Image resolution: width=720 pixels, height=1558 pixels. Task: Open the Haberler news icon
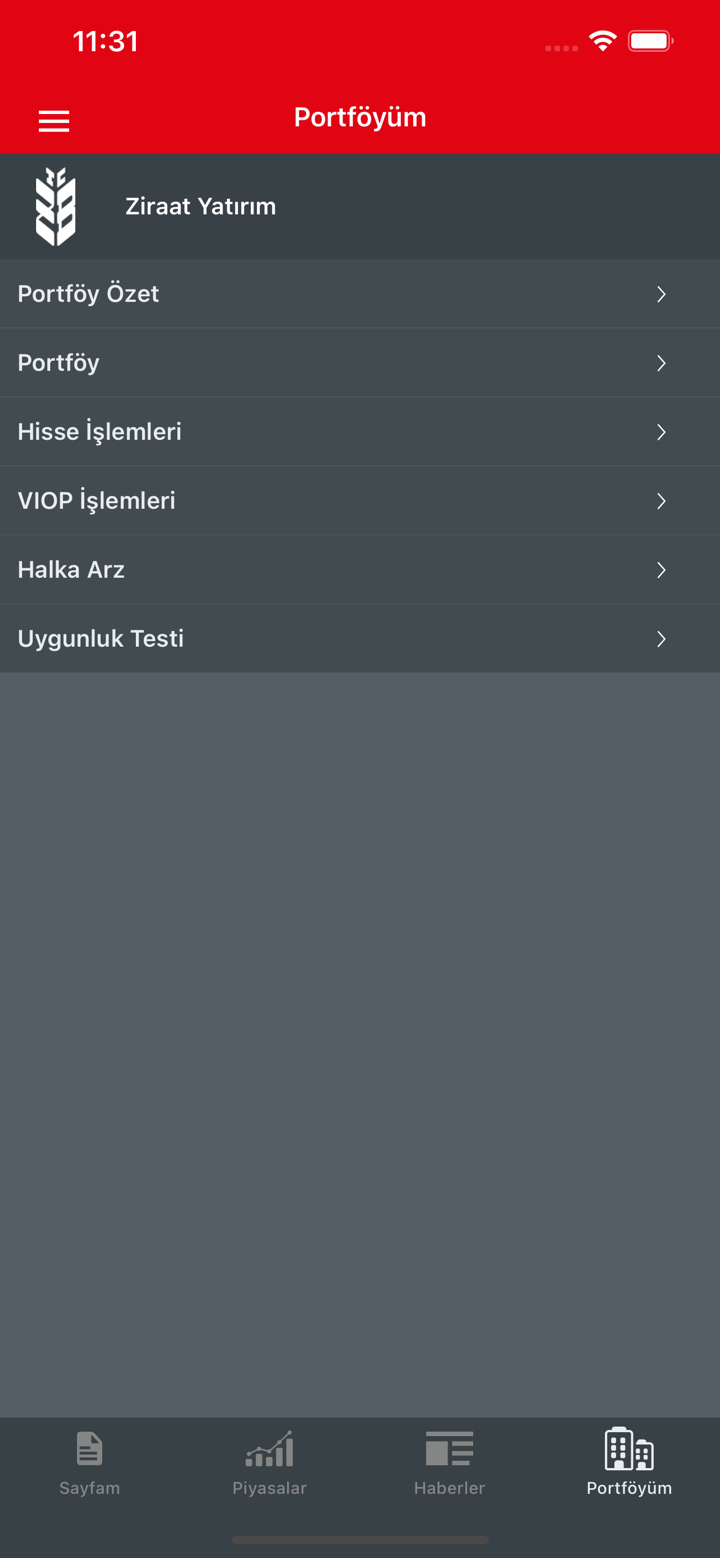pyautogui.click(x=449, y=1447)
